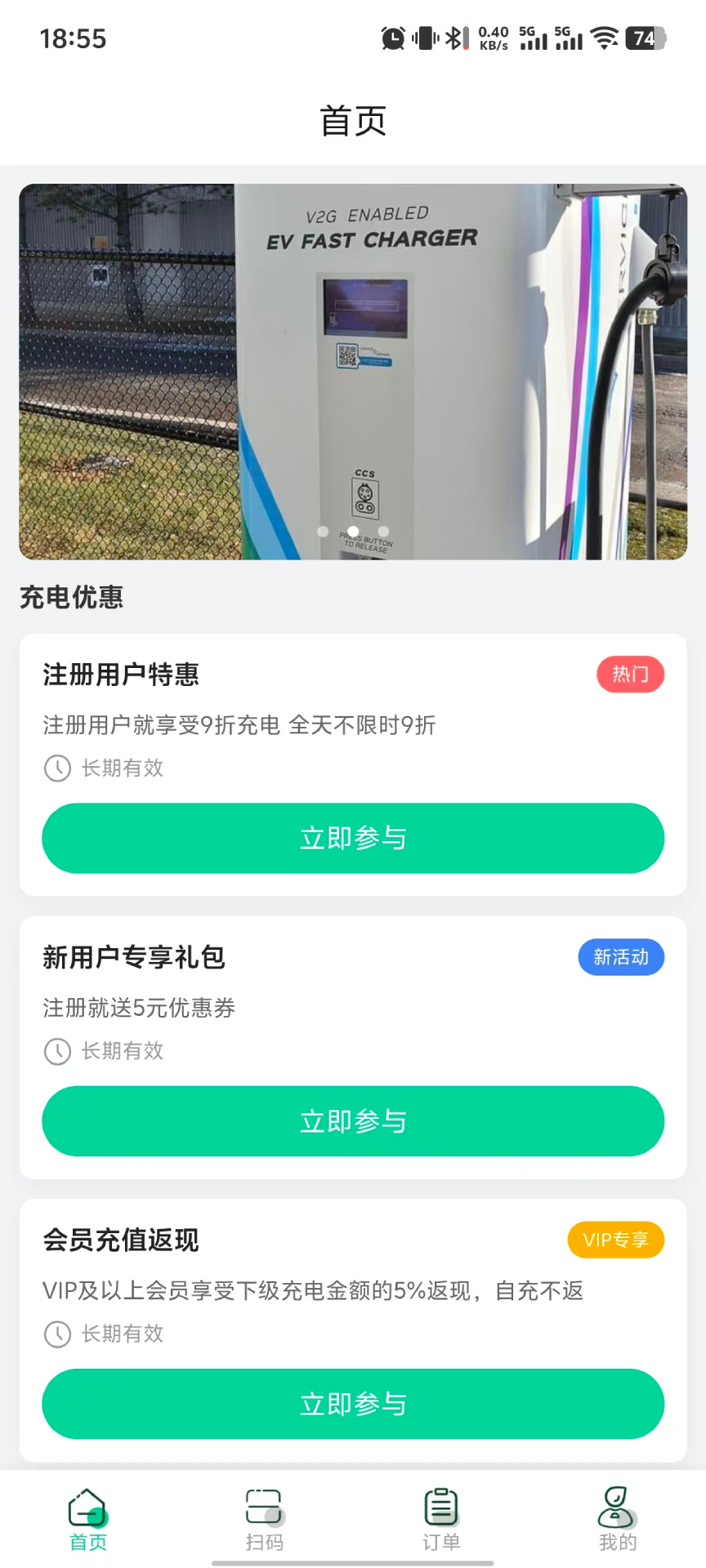Switch to the 订单 tab

coord(440,1519)
